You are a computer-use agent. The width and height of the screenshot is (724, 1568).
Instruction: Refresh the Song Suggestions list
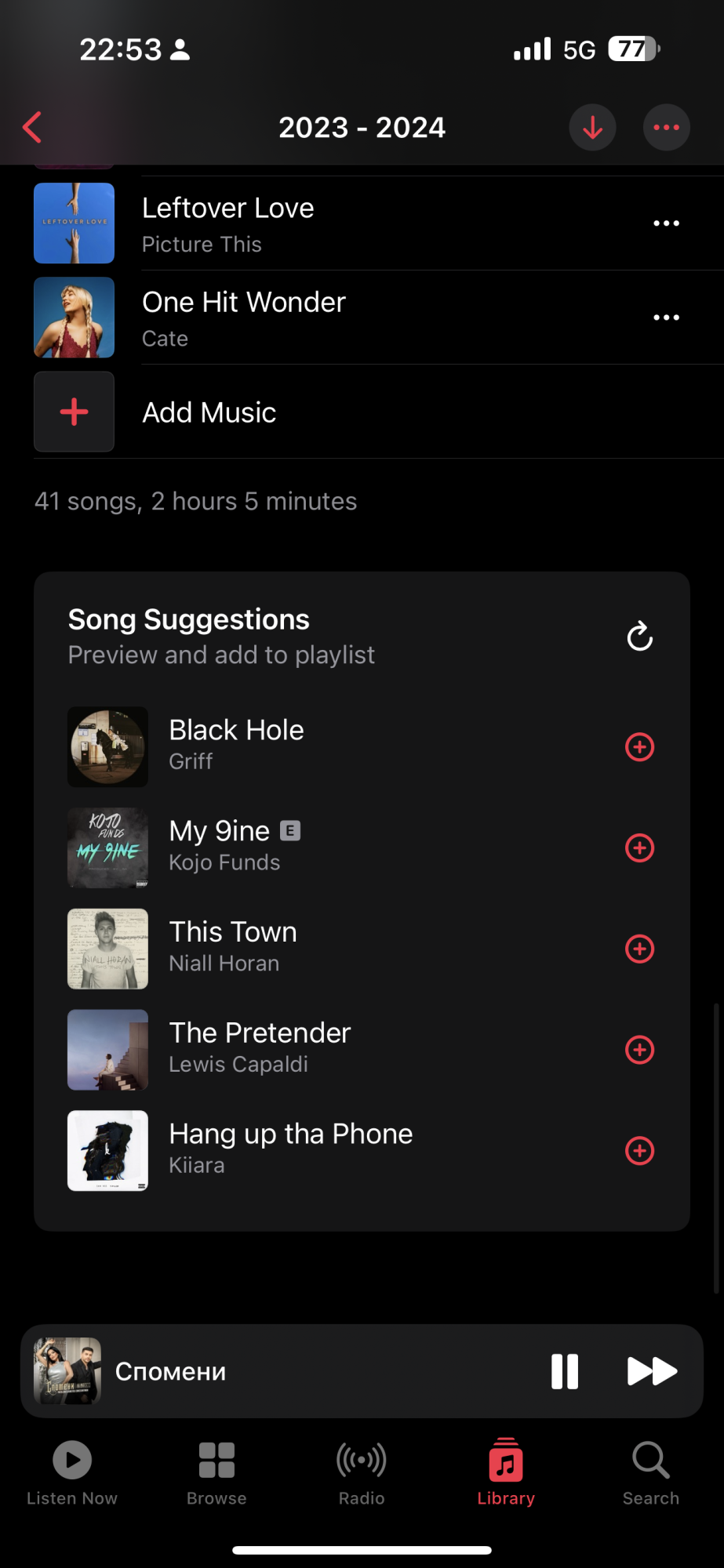click(639, 637)
